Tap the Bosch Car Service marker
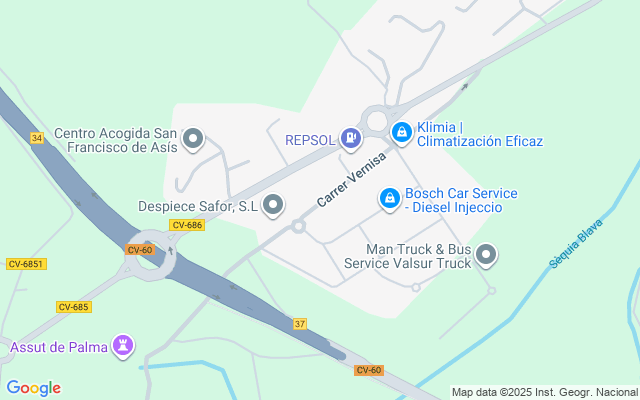Screen dimensions: 640x400 [389, 199]
